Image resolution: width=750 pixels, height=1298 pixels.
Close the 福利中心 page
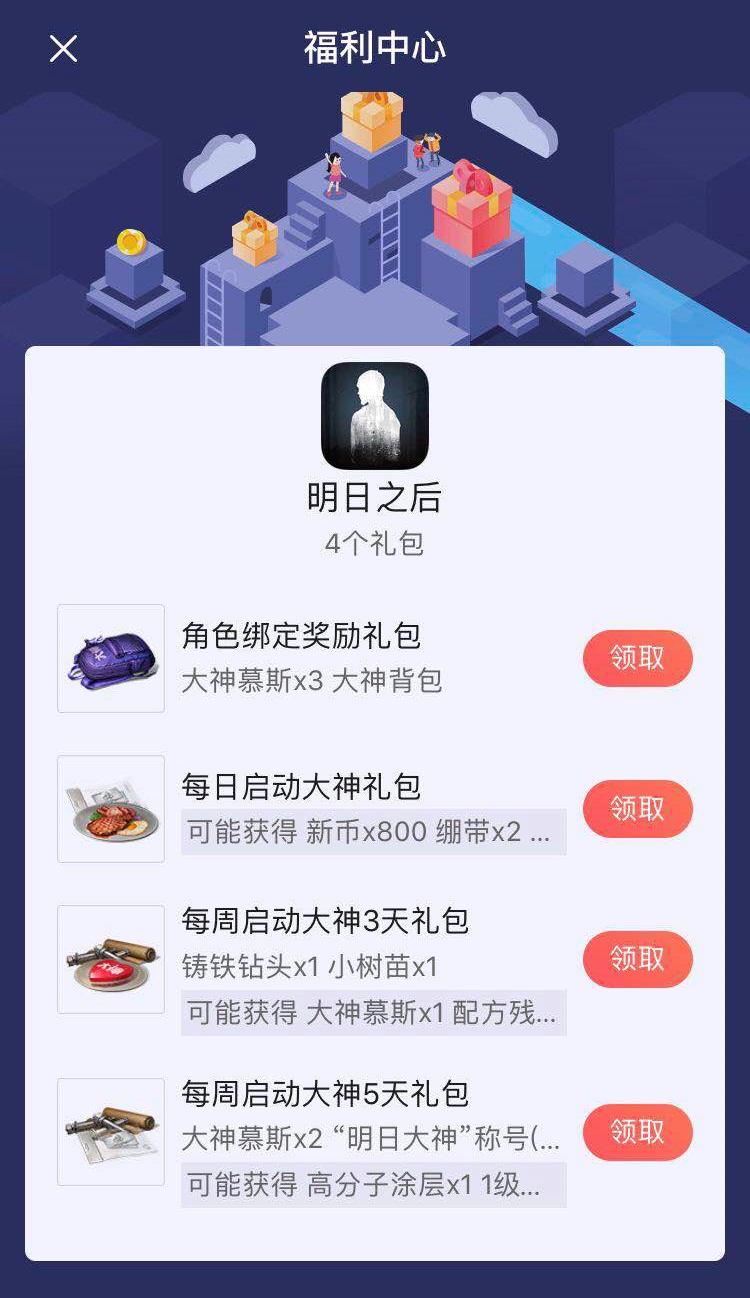(x=64, y=47)
